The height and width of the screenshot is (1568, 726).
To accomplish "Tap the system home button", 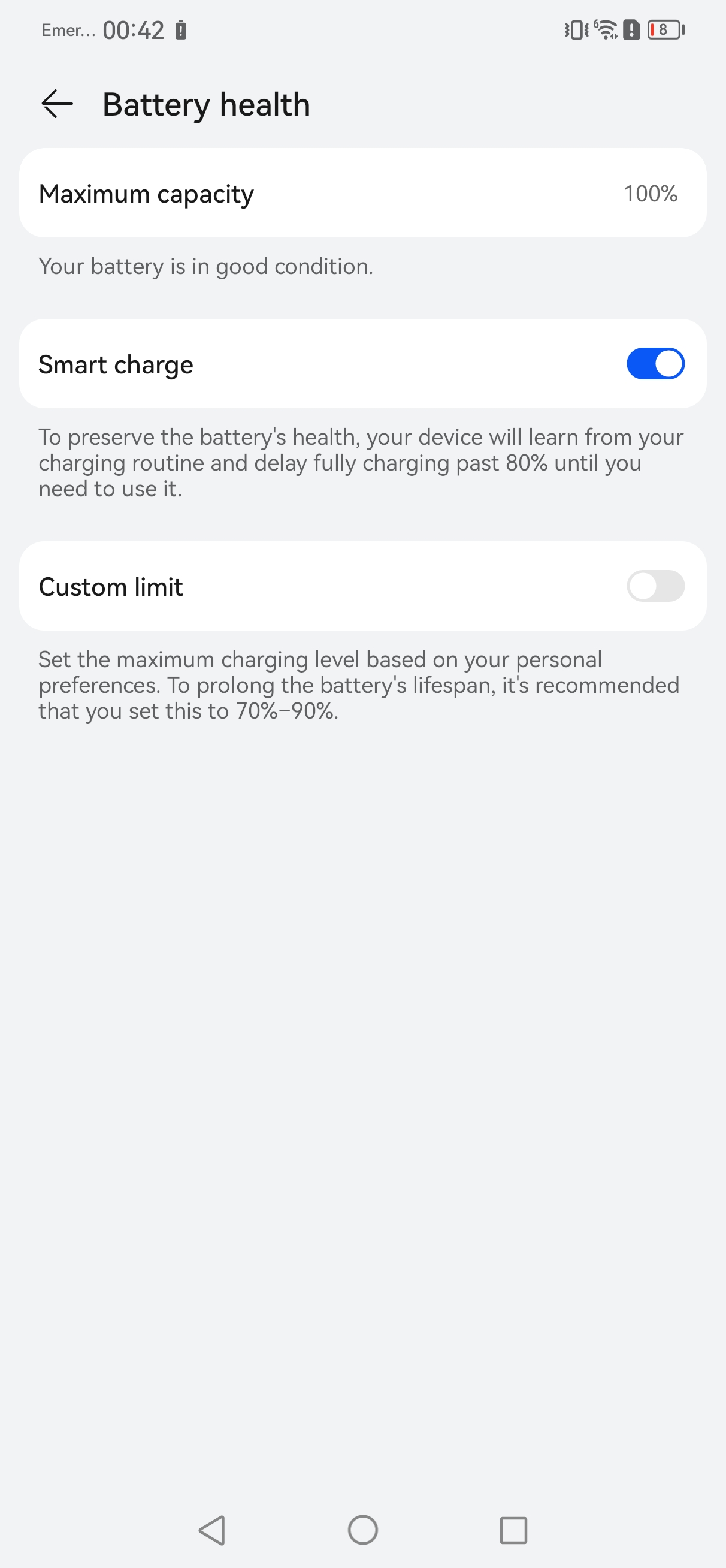I will [362, 1530].
